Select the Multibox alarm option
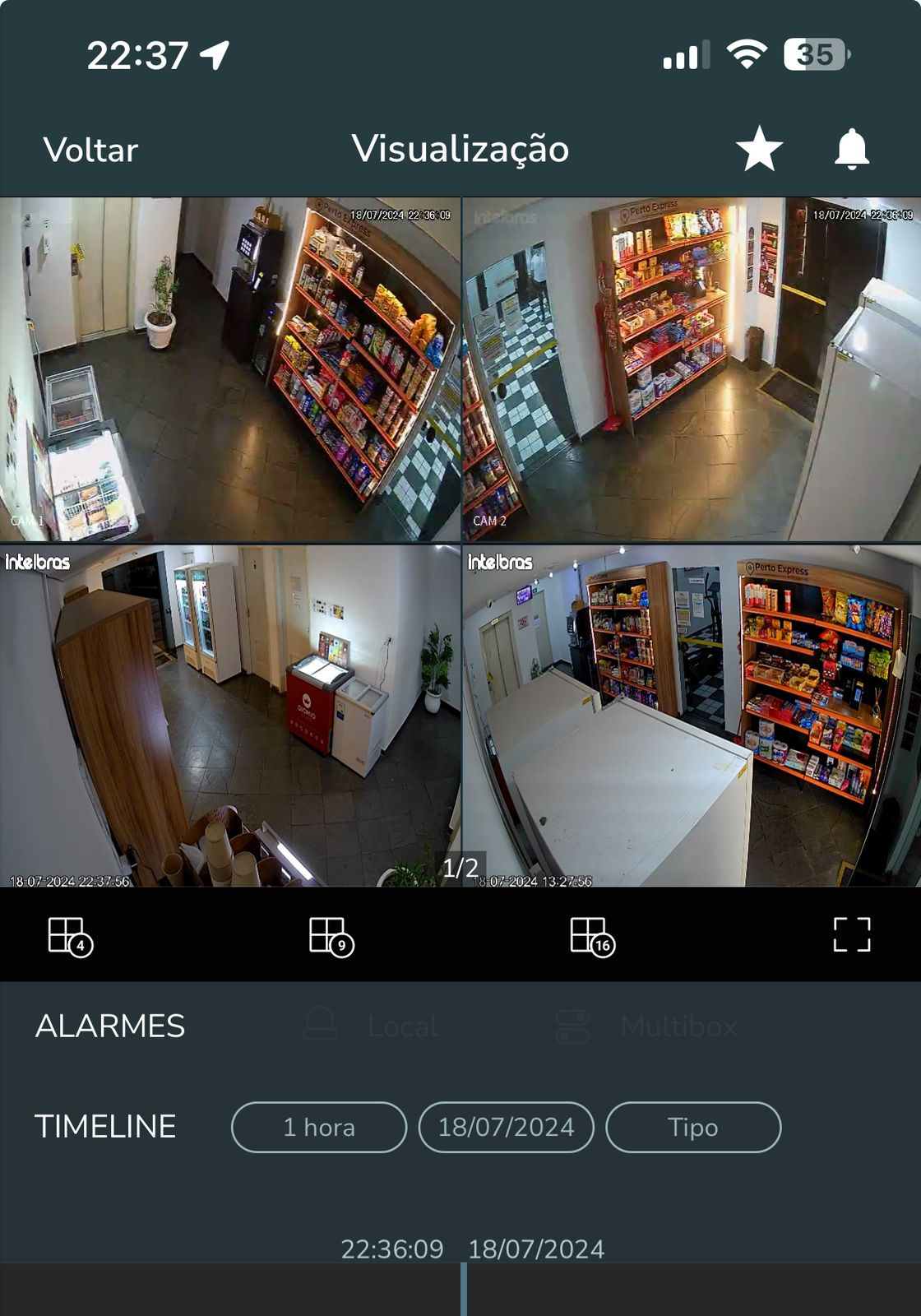 pos(648,1026)
